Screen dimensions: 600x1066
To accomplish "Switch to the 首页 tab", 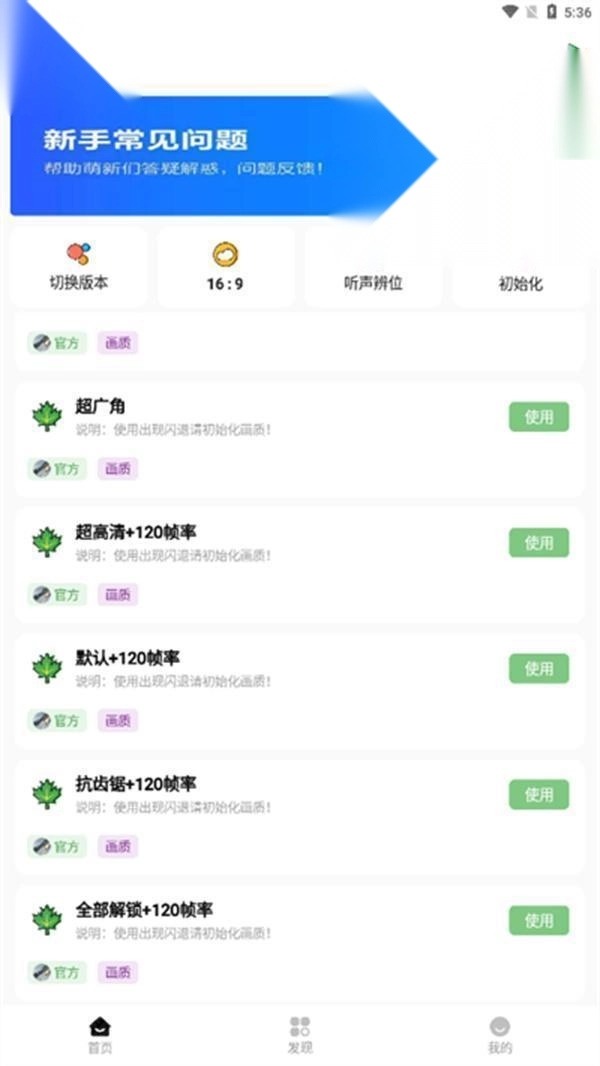I will (x=100, y=1035).
